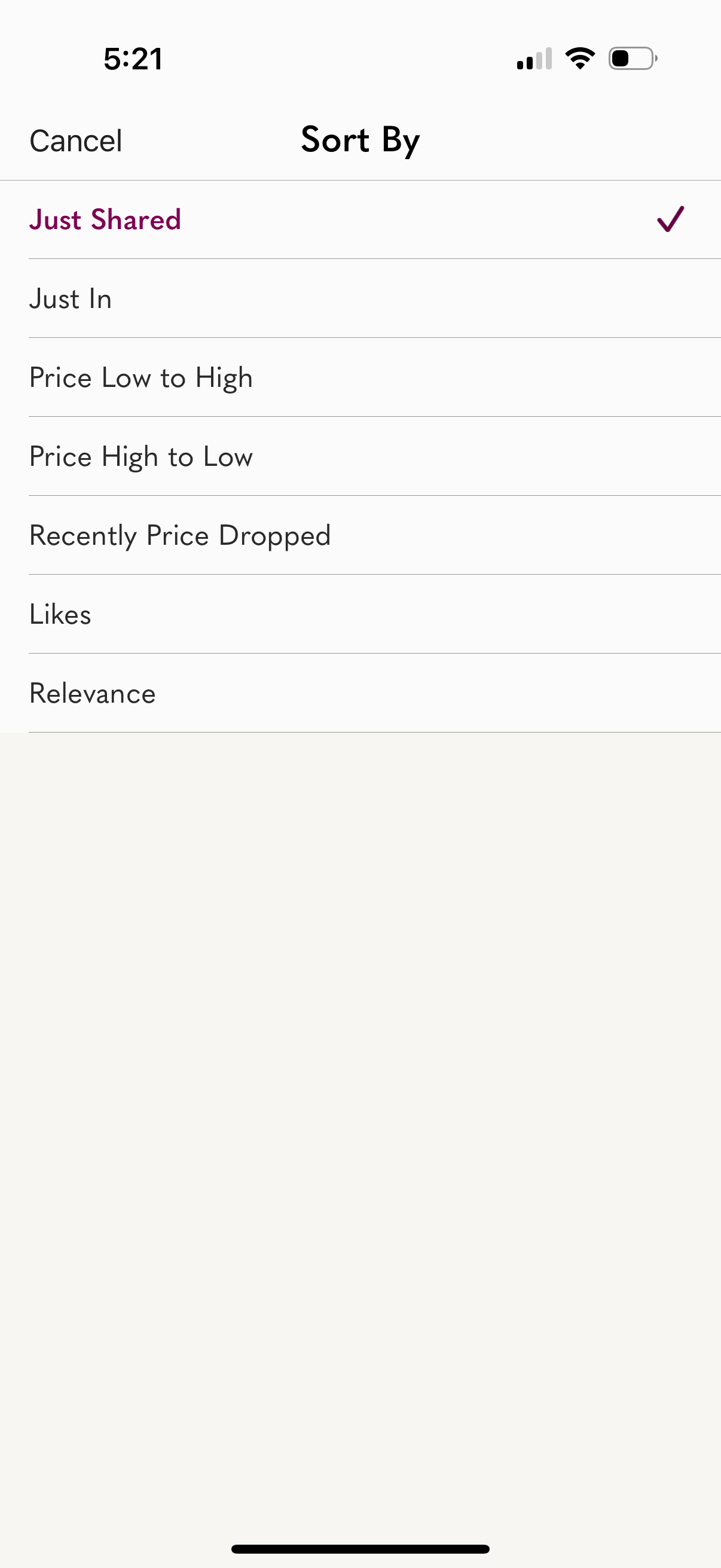Tap the highlighted Just Shared label text
721x1568 pixels.
click(105, 219)
